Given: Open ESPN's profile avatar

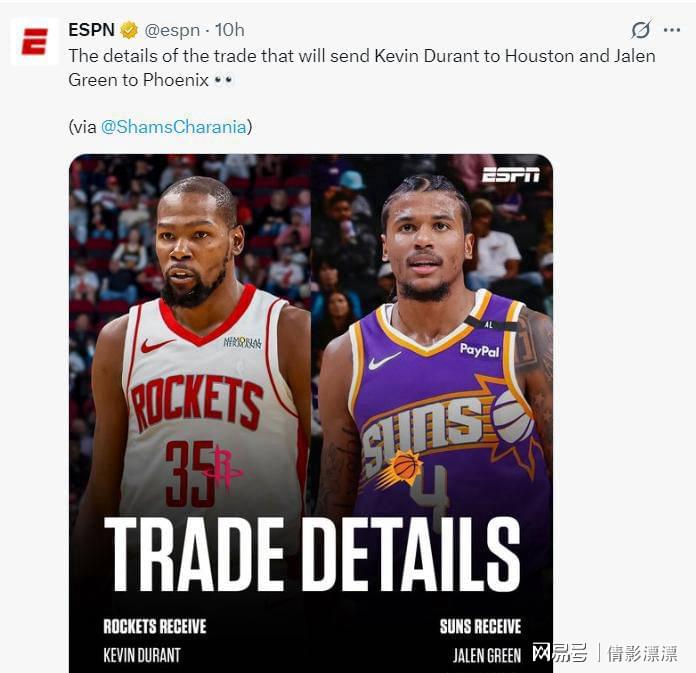Looking at the screenshot, I should [34, 41].
